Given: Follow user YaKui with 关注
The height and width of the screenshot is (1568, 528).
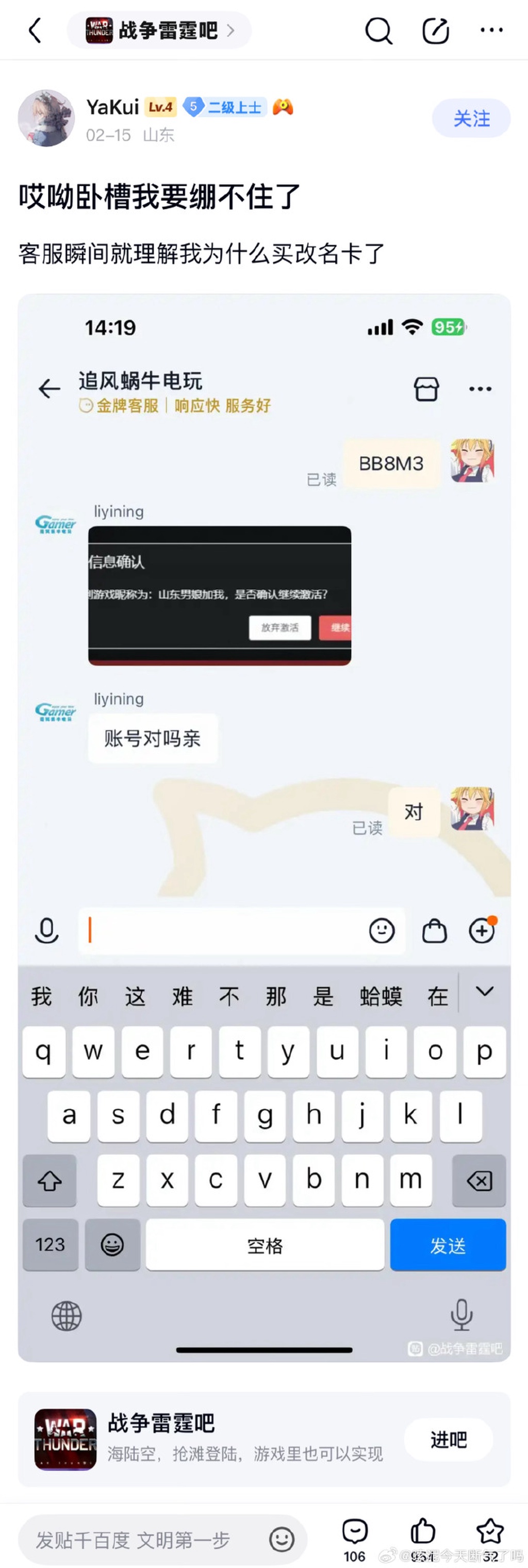Looking at the screenshot, I should coord(471,118).
